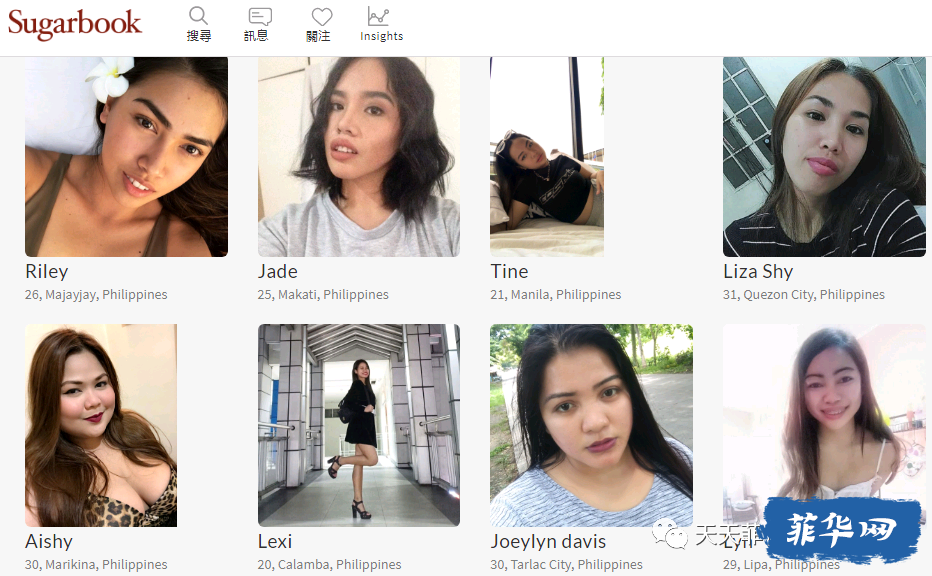Open Joeylyn davis's profile card
Image resolution: width=932 pixels, height=576 pixels.
point(591,425)
